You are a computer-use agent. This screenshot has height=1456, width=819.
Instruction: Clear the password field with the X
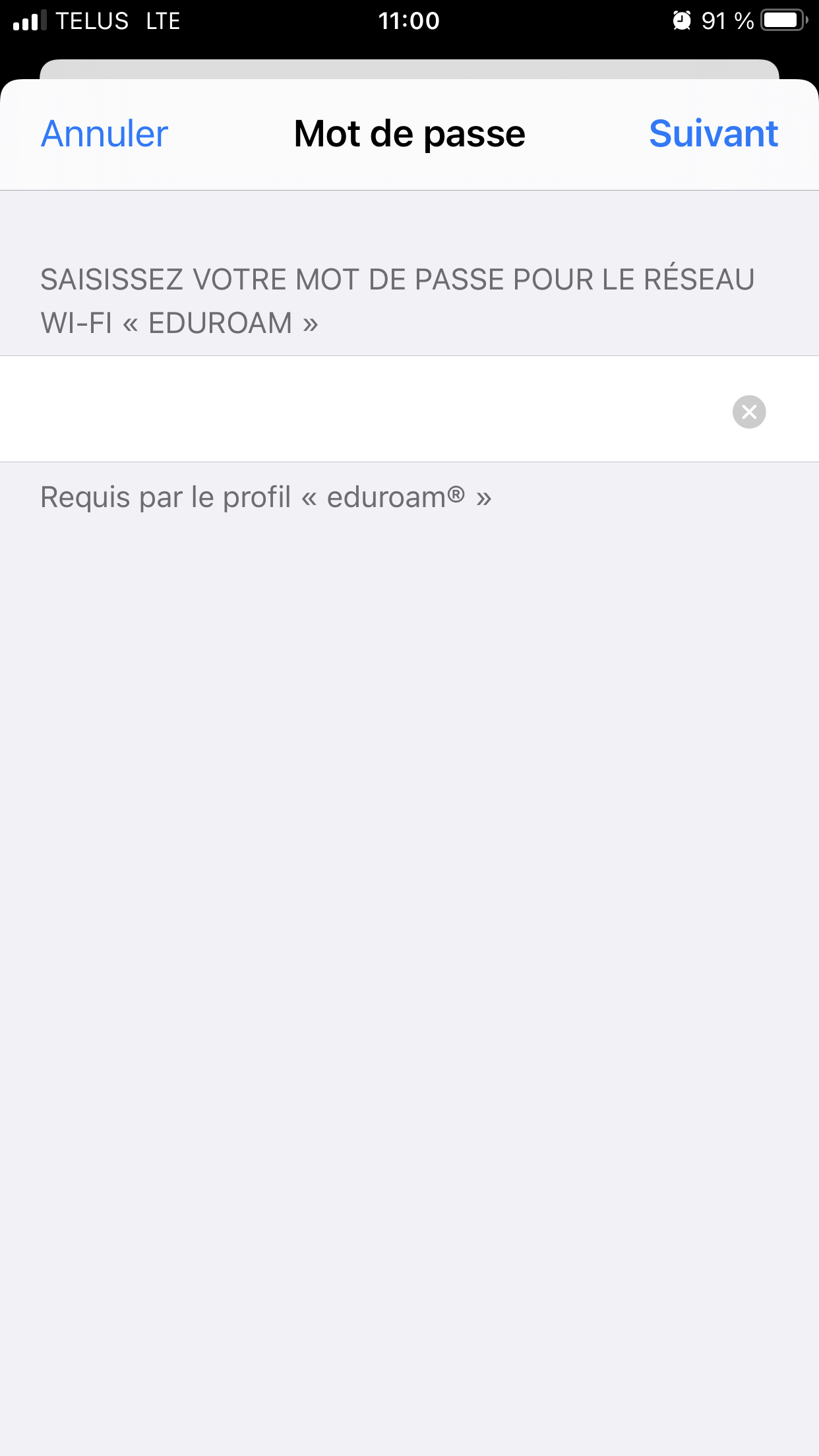pos(749,412)
